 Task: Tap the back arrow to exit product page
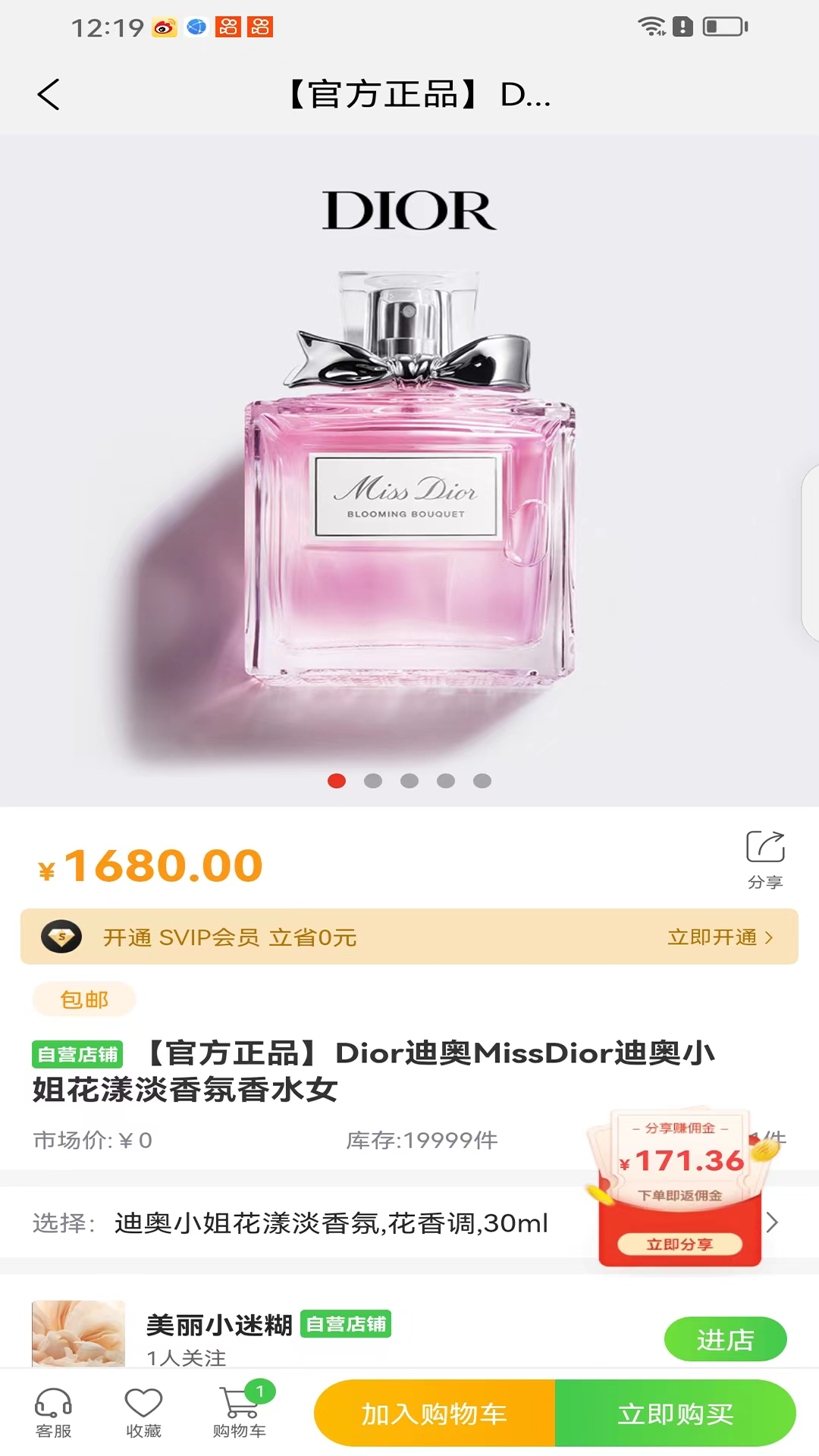click(x=49, y=94)
